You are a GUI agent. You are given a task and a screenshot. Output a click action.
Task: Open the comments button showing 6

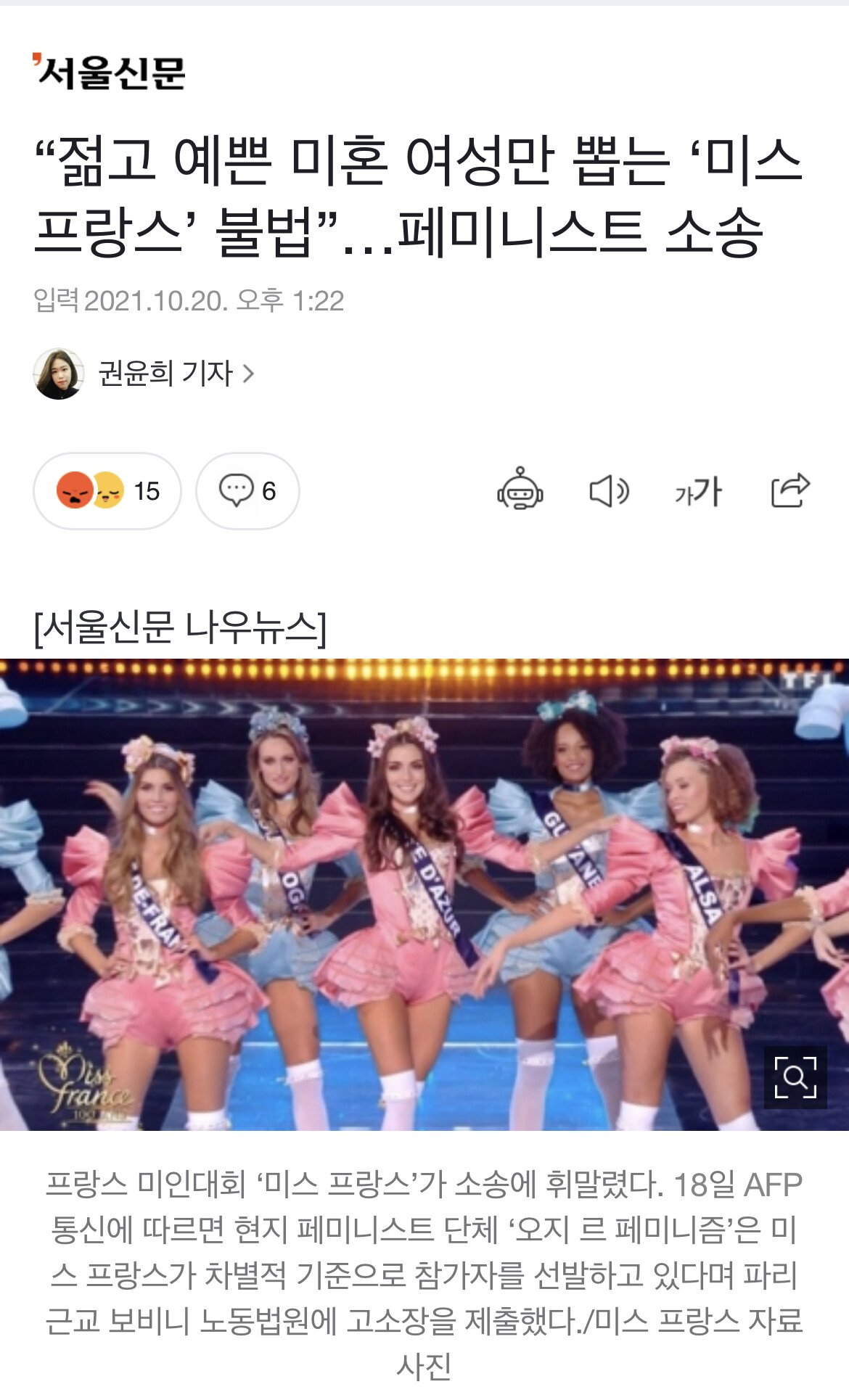tap(247, 491)
